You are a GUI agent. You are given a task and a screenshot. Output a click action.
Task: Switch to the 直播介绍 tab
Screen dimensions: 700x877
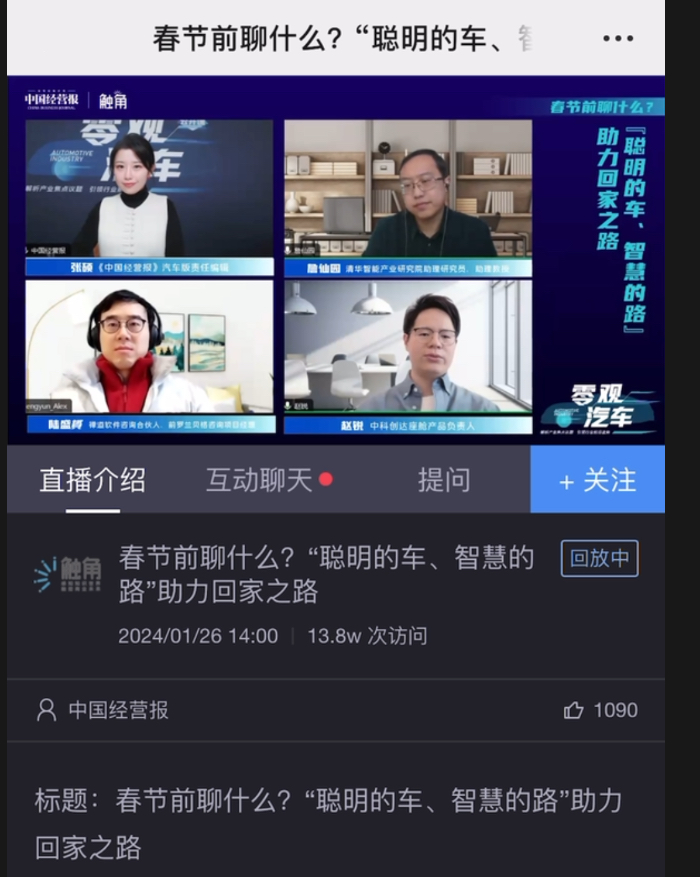(92, 480)
